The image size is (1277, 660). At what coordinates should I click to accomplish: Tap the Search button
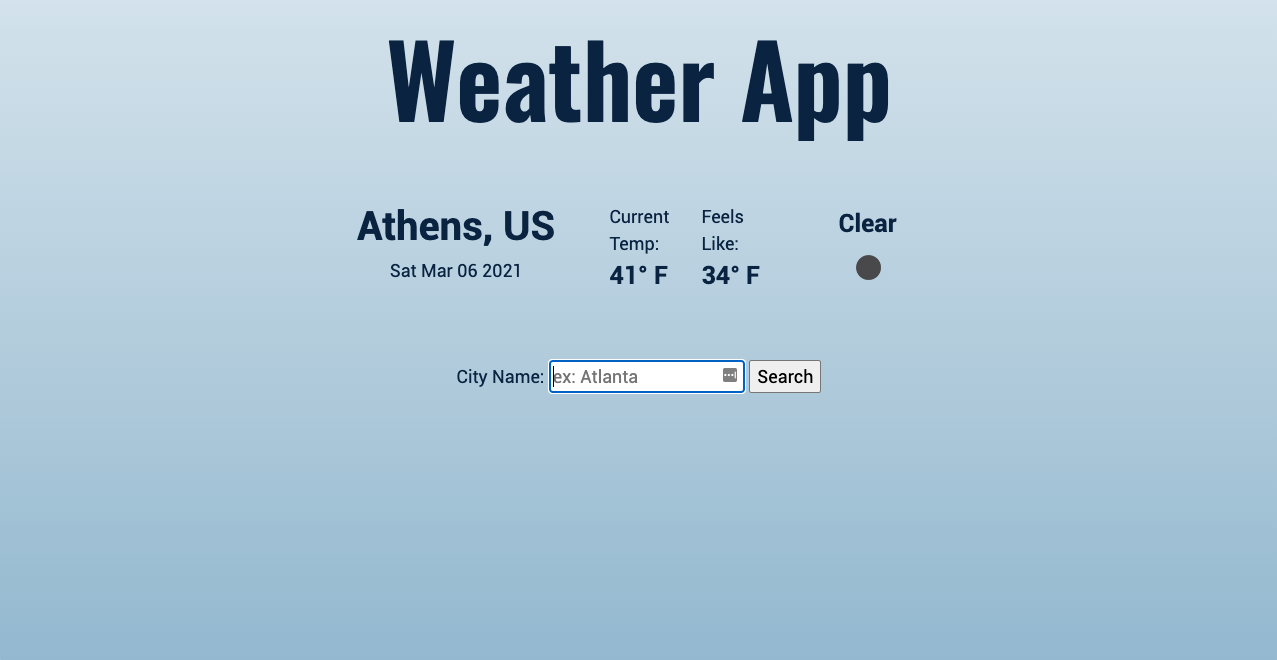click(x=785, y=377)
